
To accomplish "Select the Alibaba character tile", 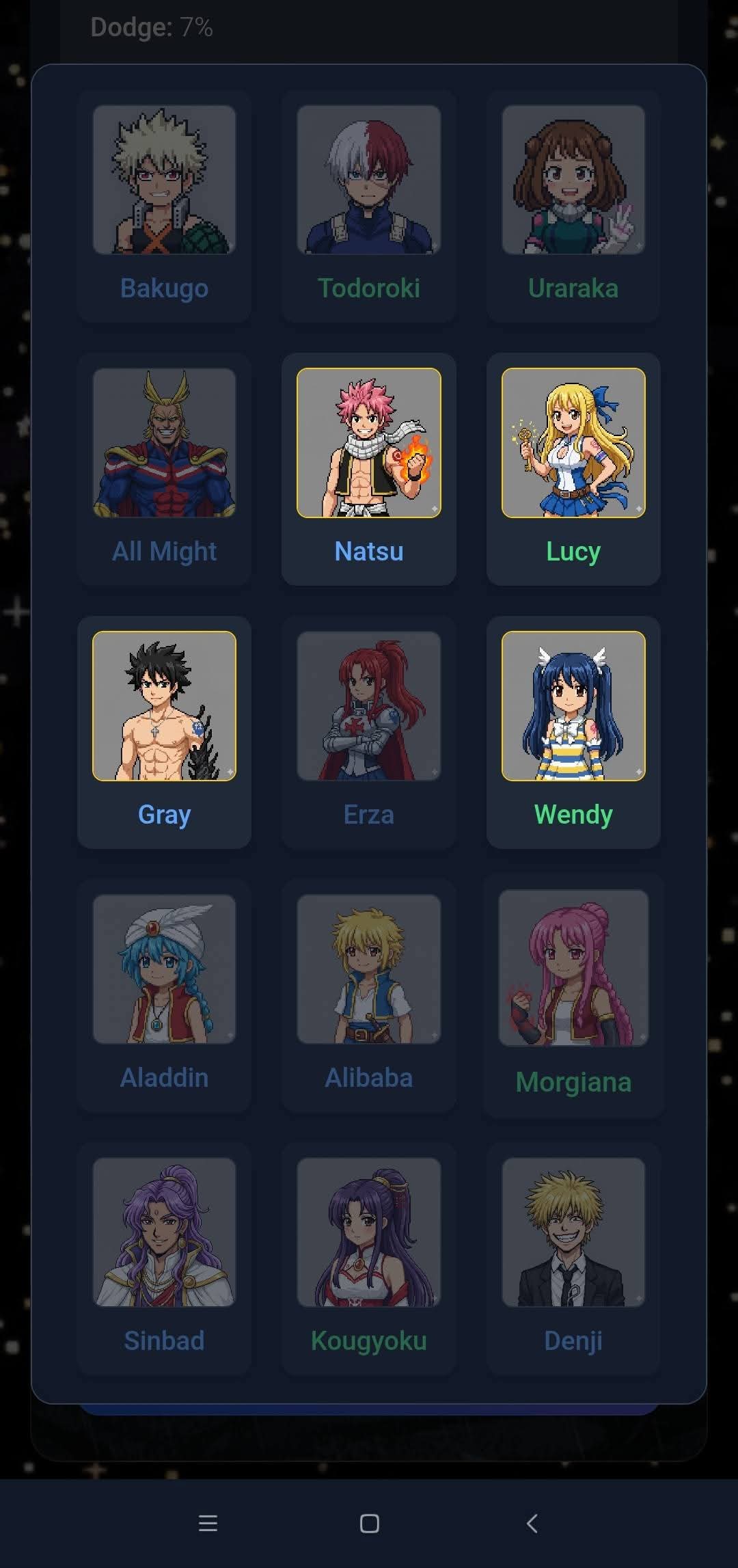I will pos(369,995).
